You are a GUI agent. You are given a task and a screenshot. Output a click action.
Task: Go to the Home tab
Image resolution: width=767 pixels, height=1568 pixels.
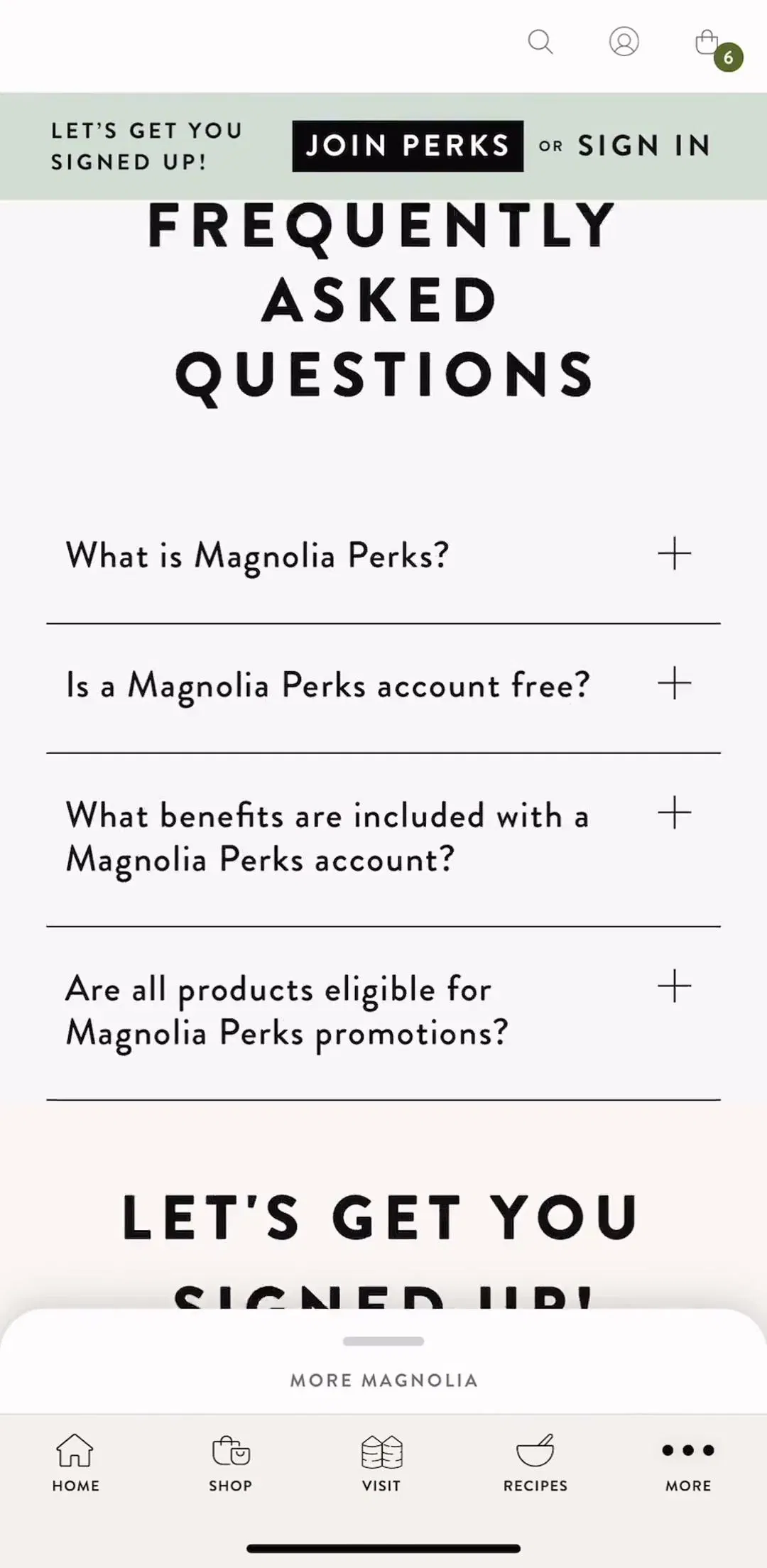tap(75, 1463)
